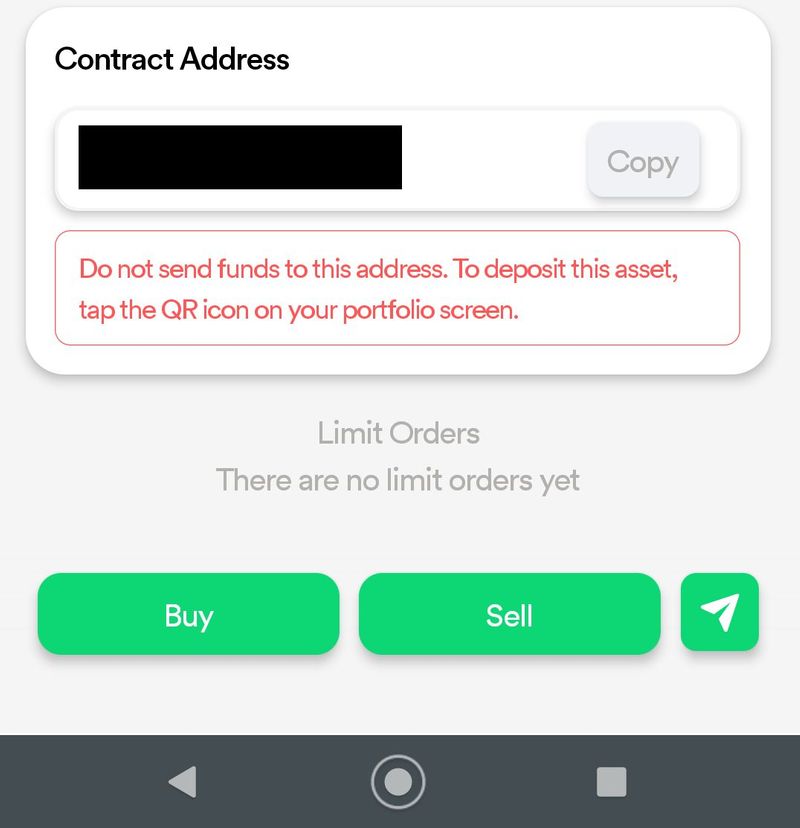Screen dimensions: 800x828
Task: Send the asset via paper plane icon
Action: [719, 611]
